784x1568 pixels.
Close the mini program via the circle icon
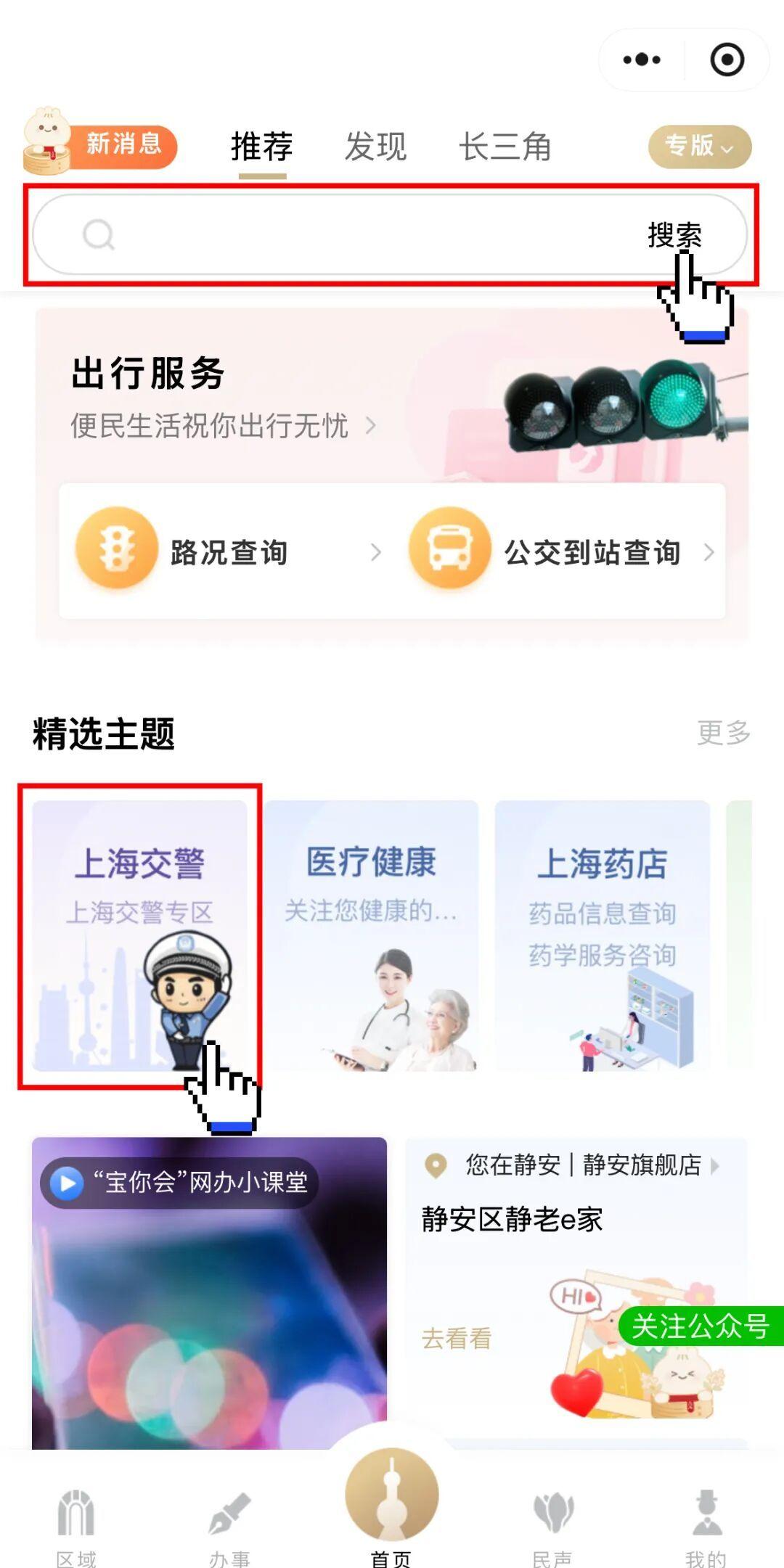[727, 59]
